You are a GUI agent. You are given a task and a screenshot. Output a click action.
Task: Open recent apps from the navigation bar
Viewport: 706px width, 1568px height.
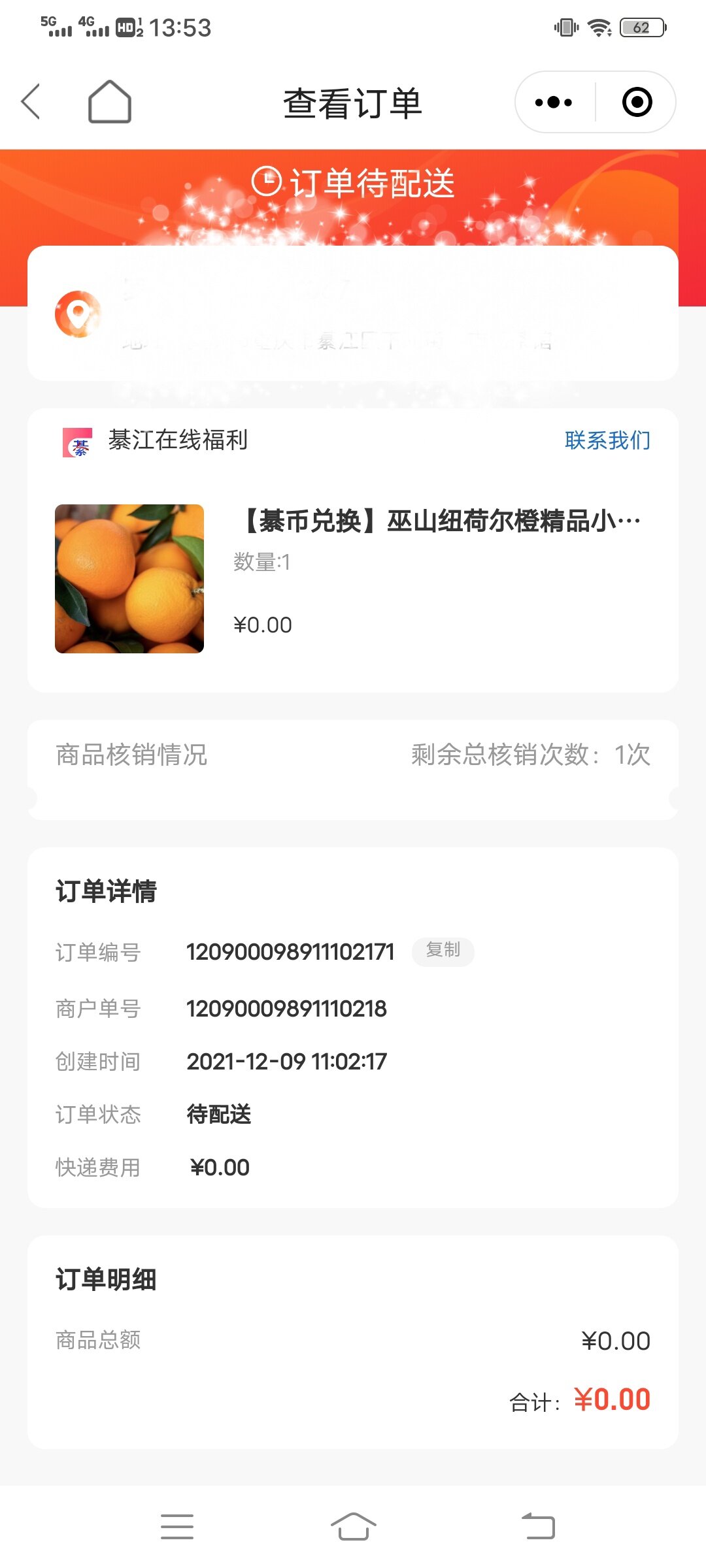[x=177, y=1526]
